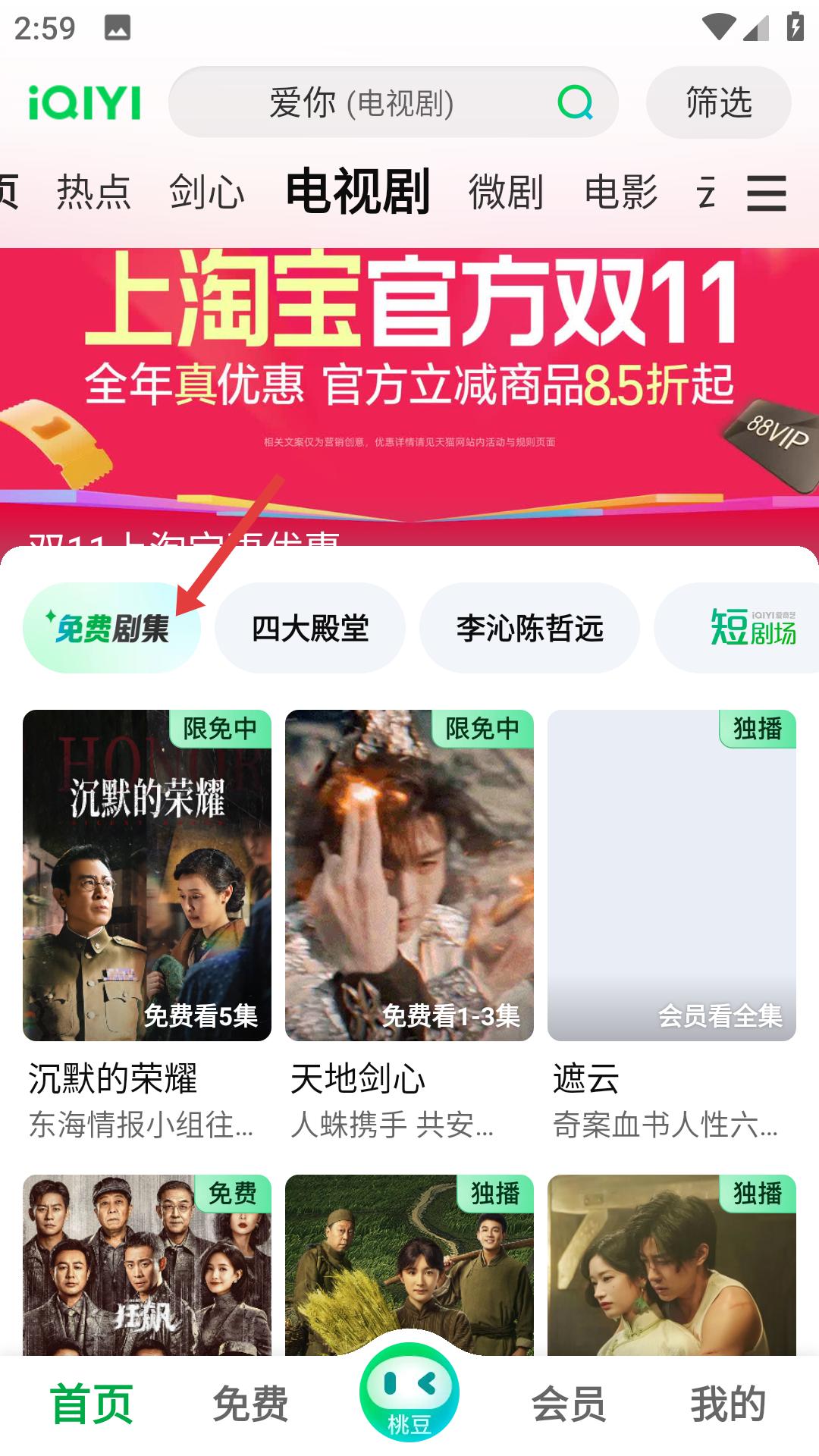Open 会员 from the bottom navigation
Viewport: 819px width, 1456px height.
click(x=569, y=1403)
